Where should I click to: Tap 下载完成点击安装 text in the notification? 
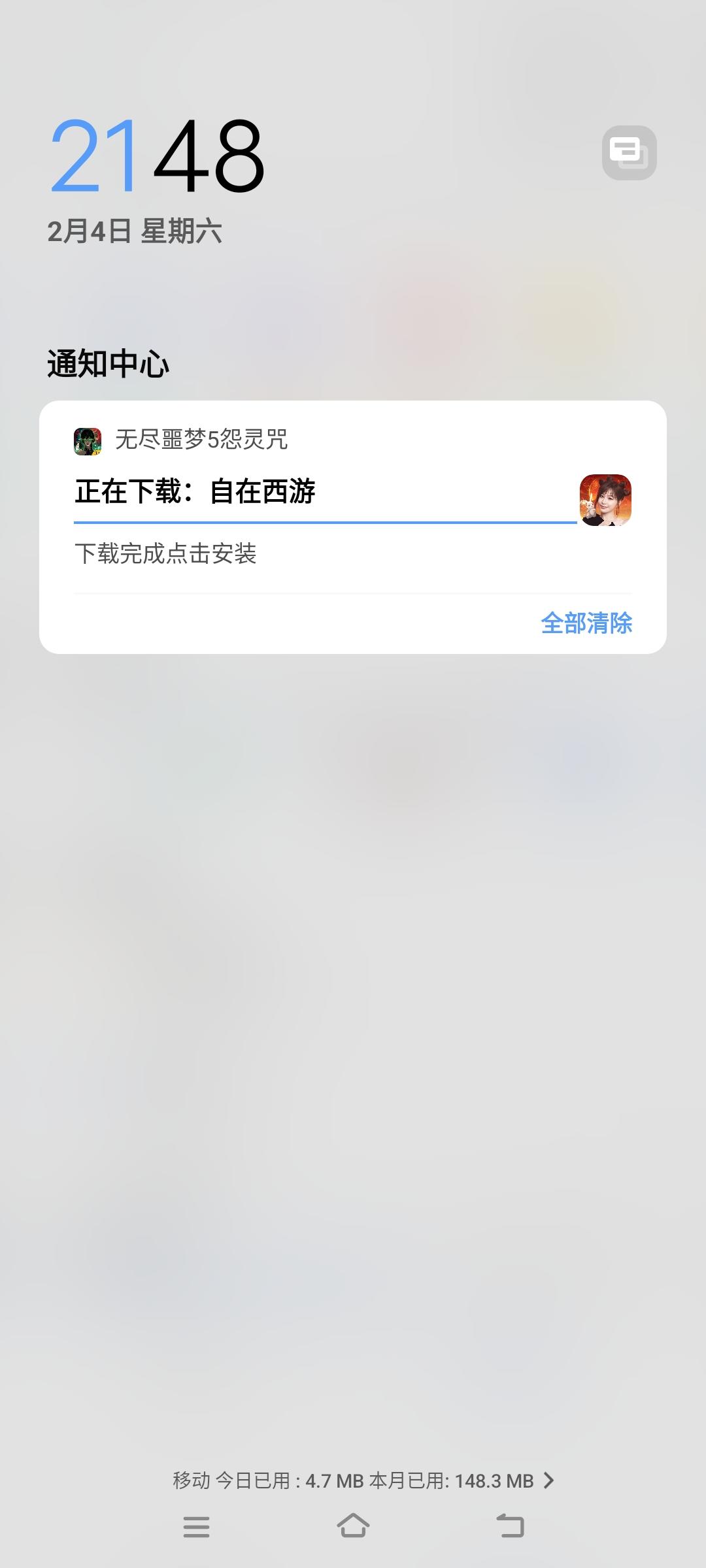click(x=170, y=555)
